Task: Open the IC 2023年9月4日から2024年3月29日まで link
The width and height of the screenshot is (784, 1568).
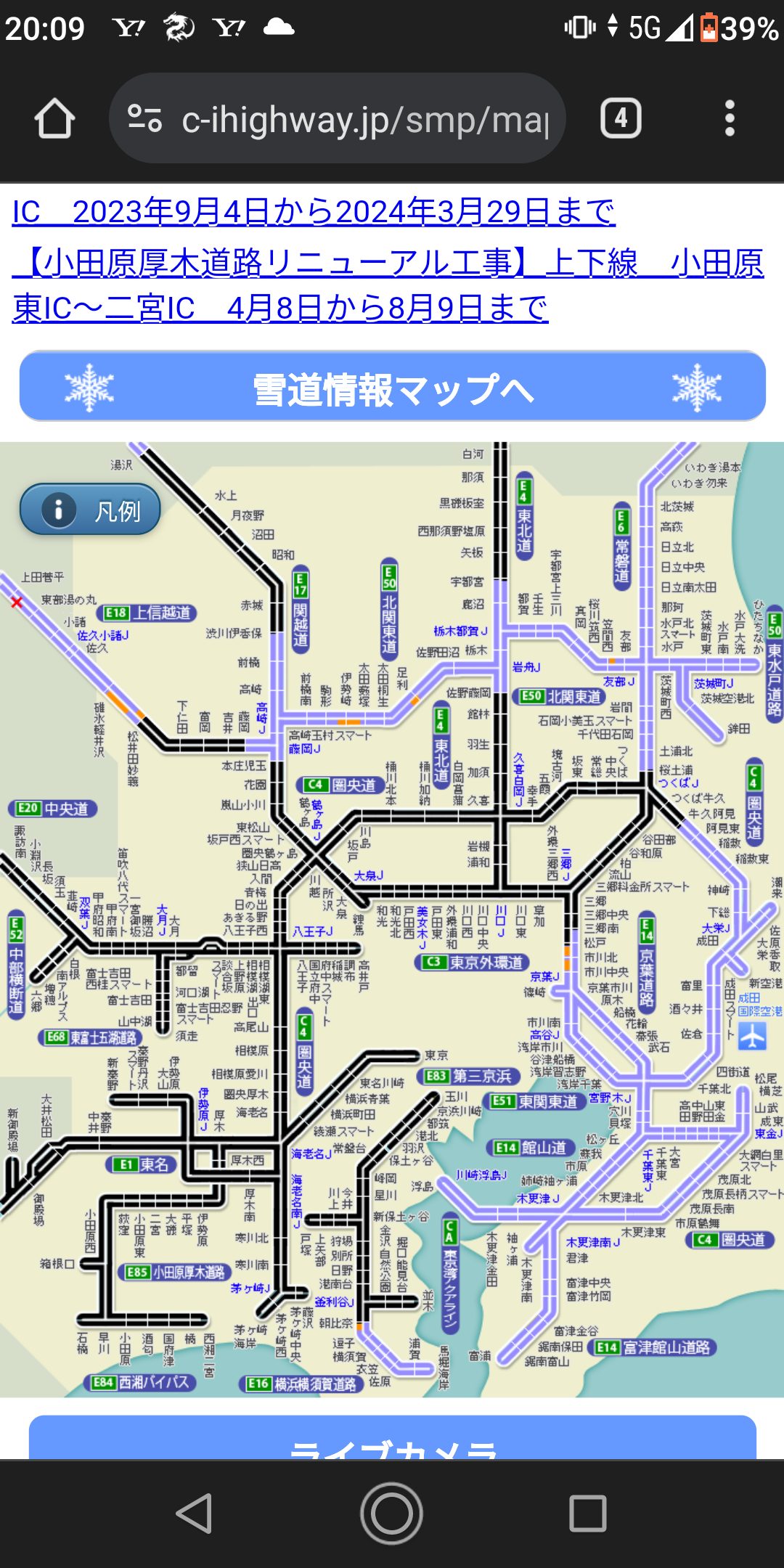Action: tap(314, 212)
